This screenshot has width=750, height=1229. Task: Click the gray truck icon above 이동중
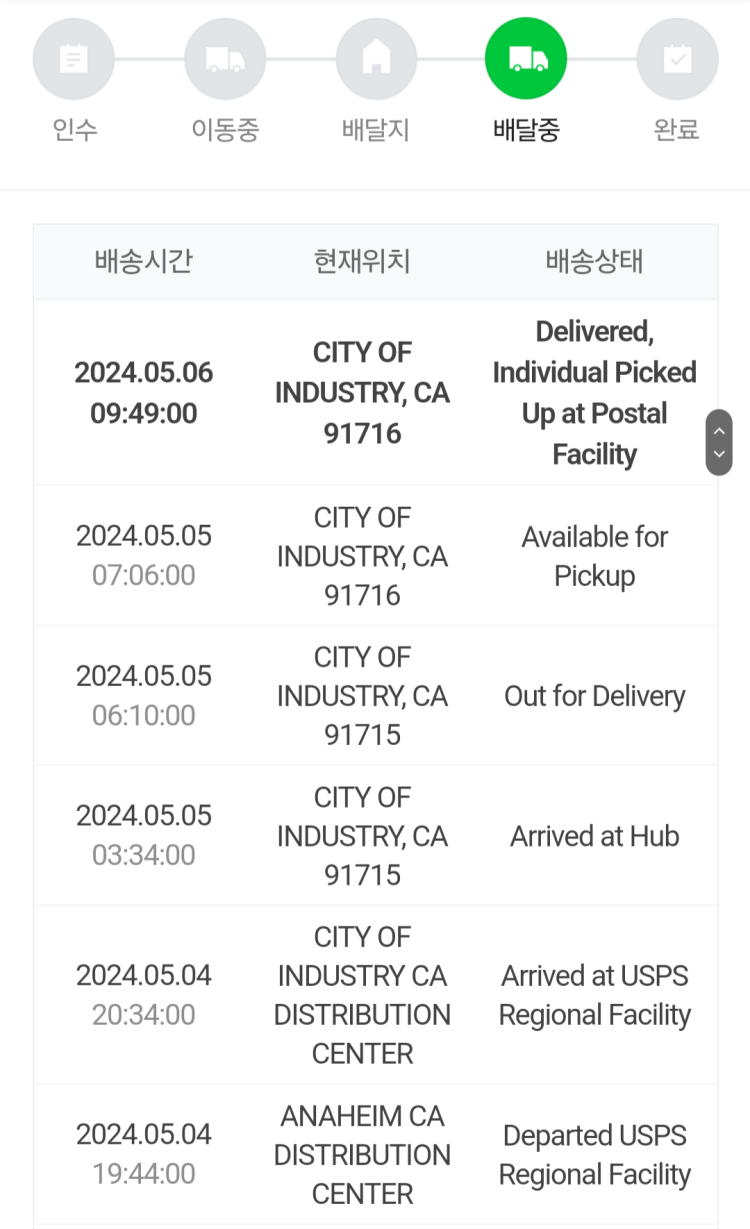coord(224,57)
